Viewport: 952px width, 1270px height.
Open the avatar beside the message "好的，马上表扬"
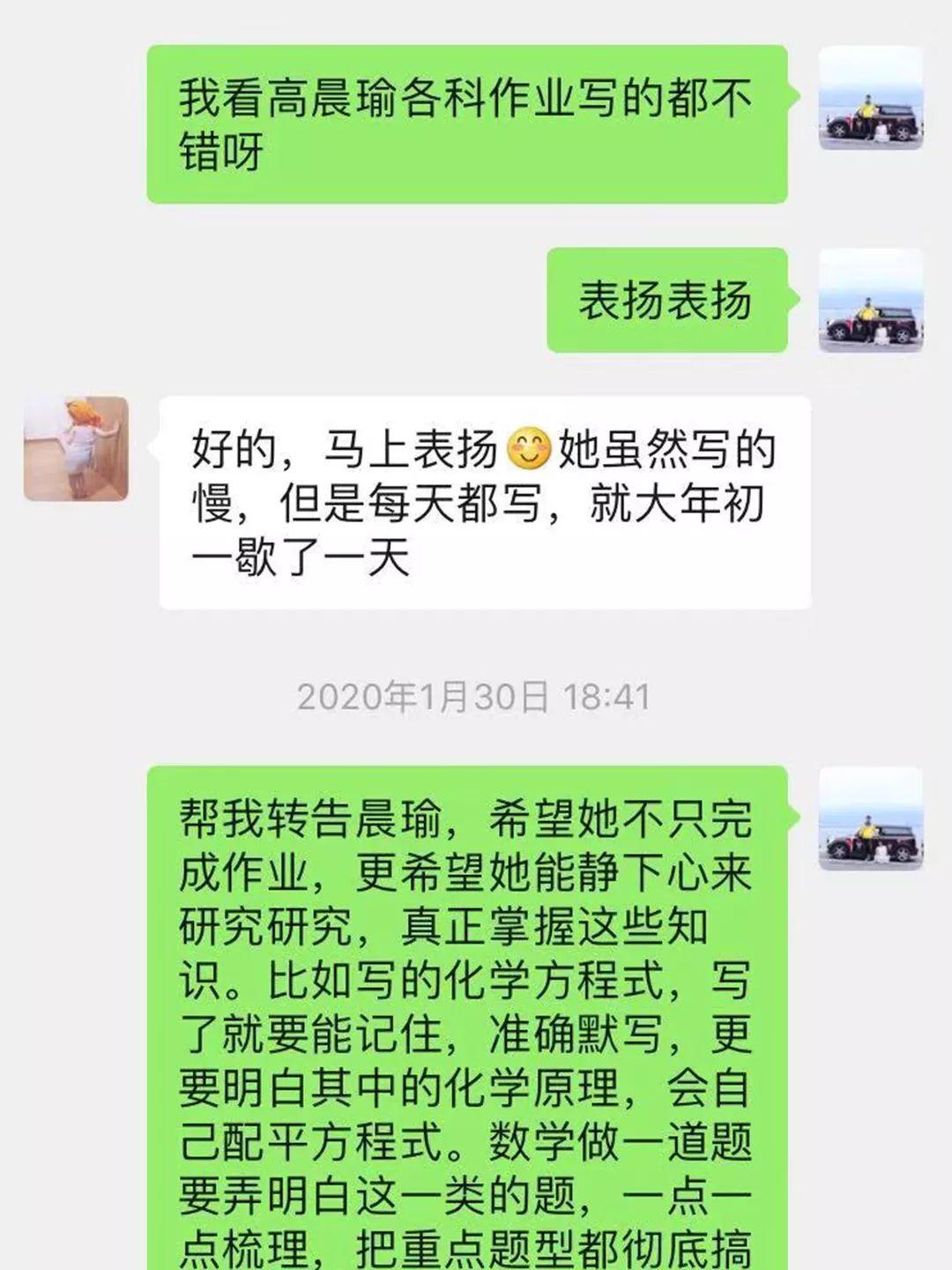(76, 449)
